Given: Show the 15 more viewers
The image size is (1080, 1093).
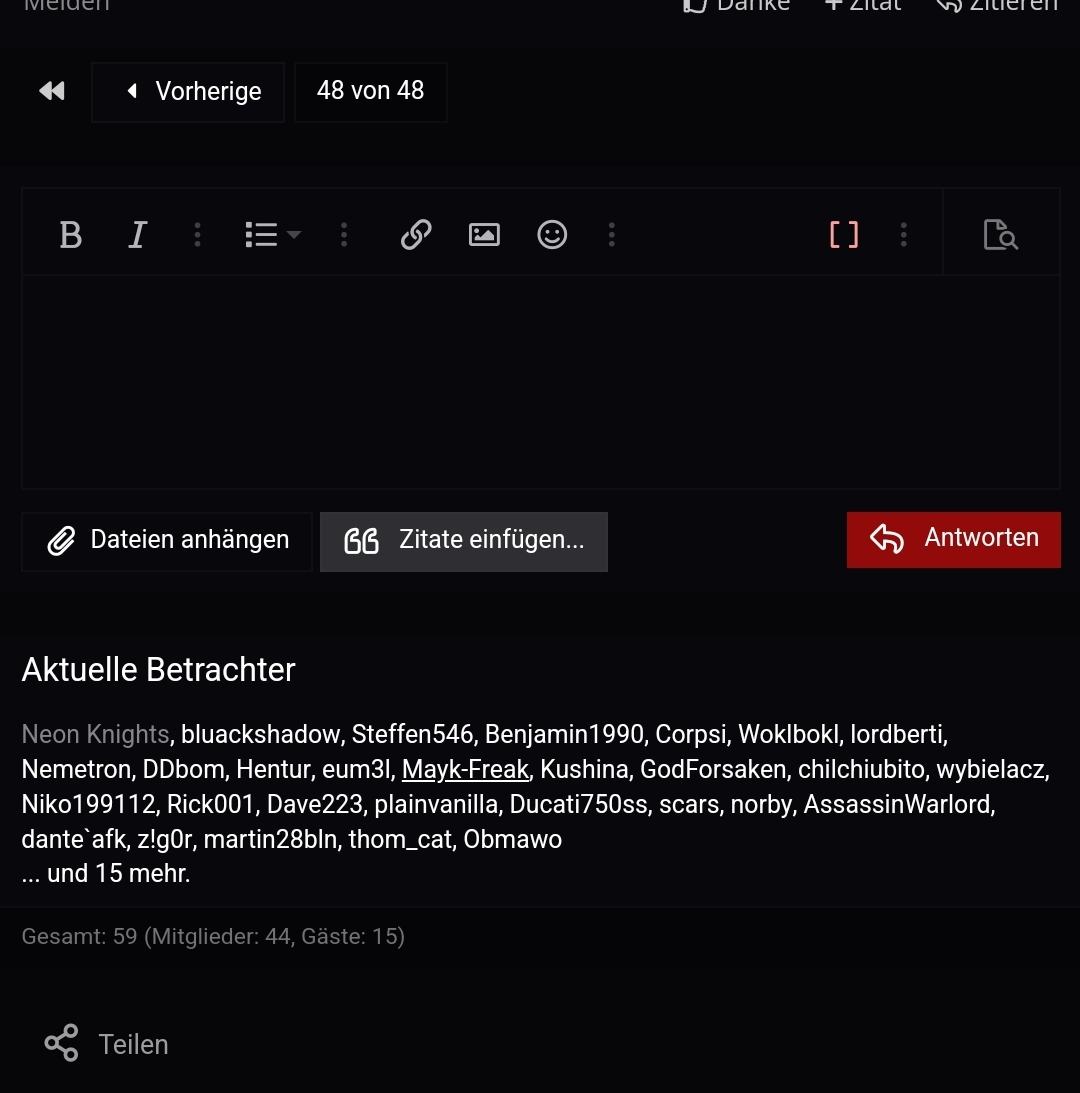Looking at the screenshot, I should pos(118,873).
